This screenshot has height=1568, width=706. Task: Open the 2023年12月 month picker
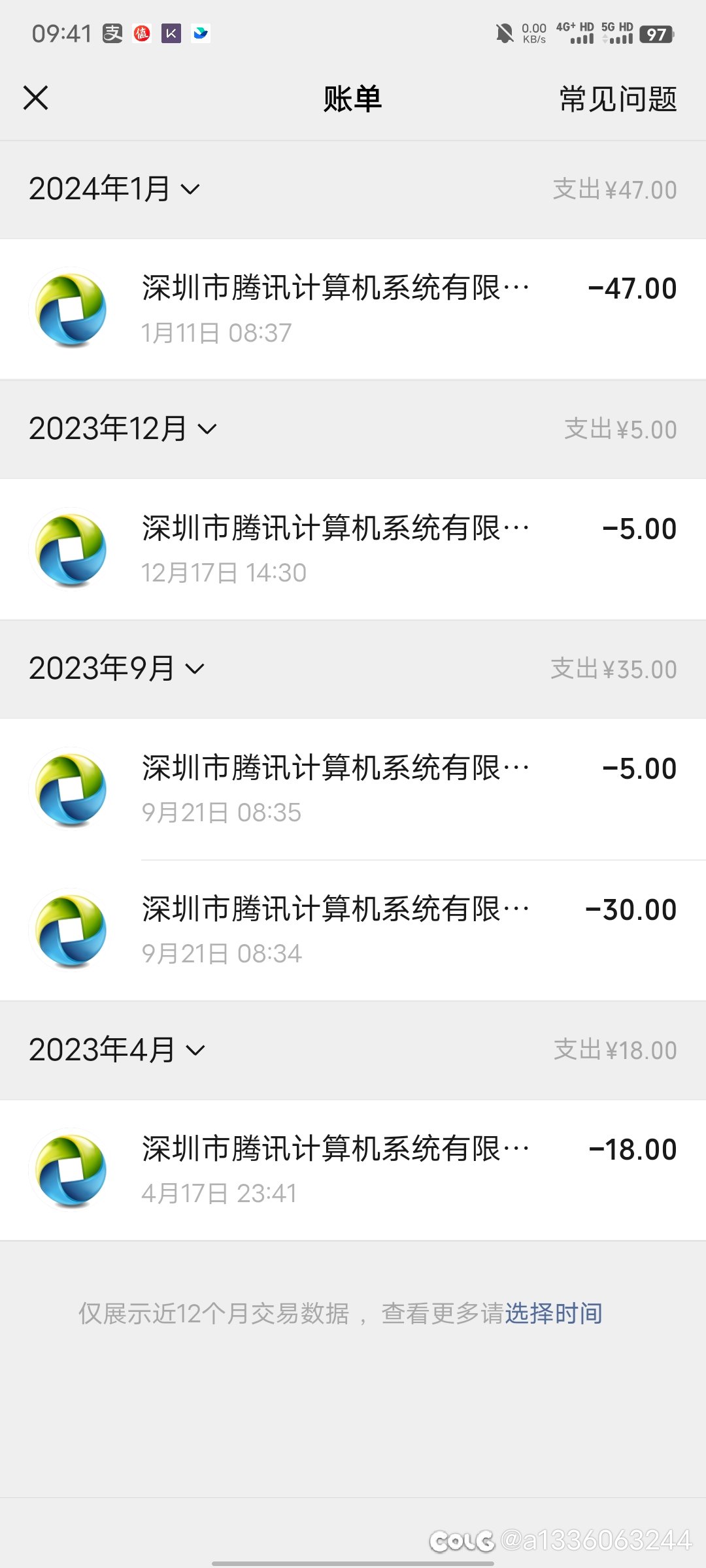point(123,429)
